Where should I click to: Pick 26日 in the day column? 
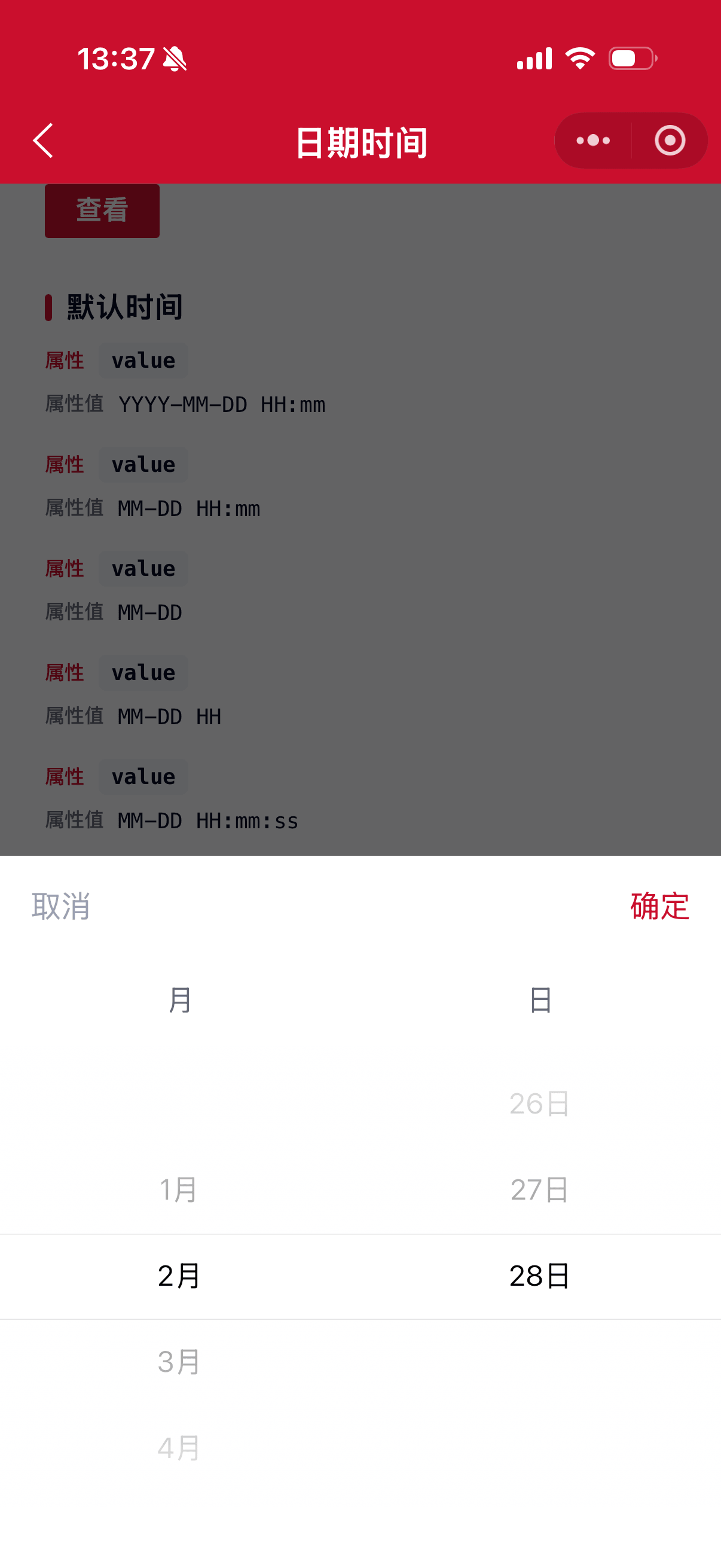(x=540, y=1103)
